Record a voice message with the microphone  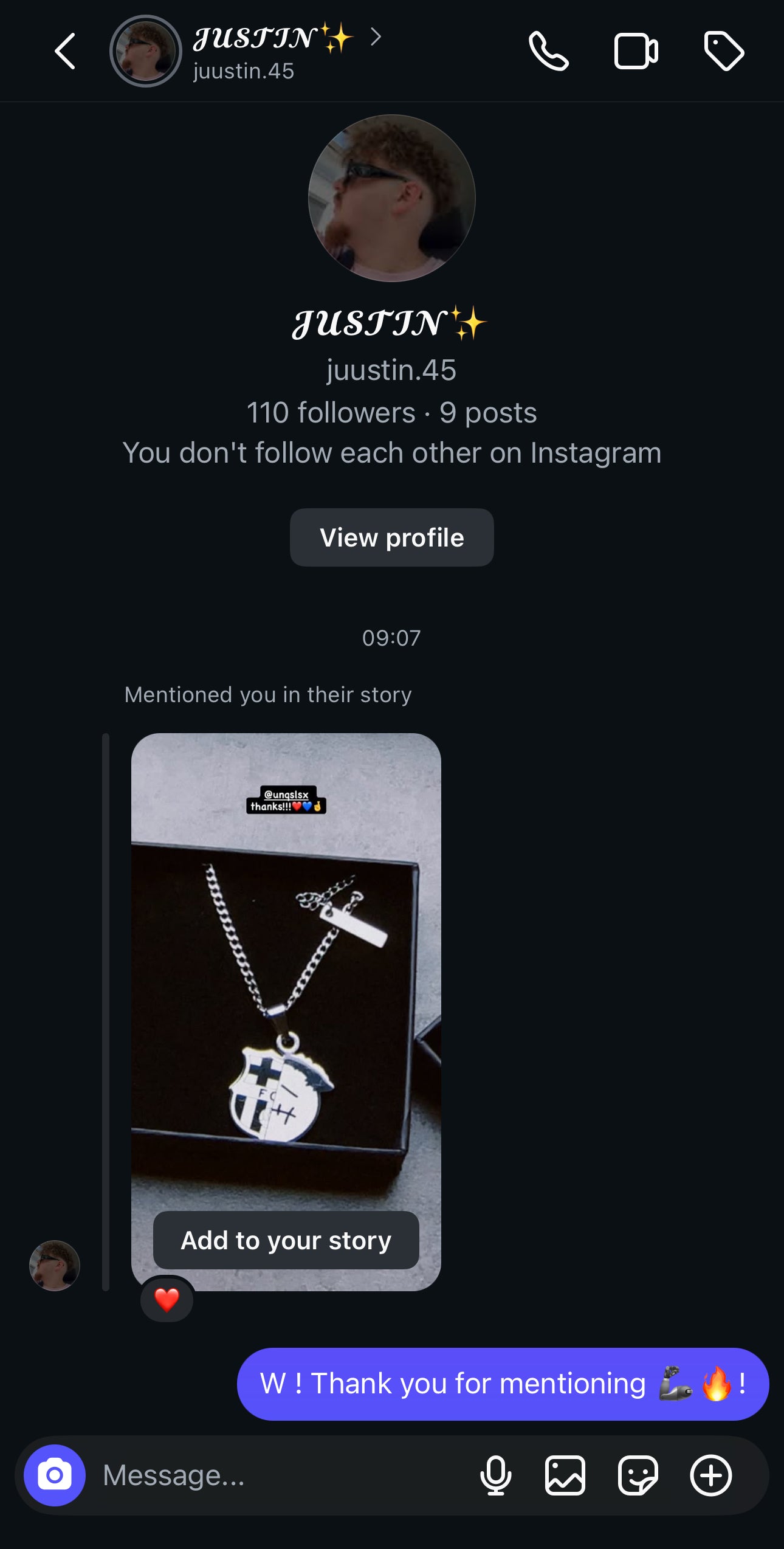(x=495, y=1475)
